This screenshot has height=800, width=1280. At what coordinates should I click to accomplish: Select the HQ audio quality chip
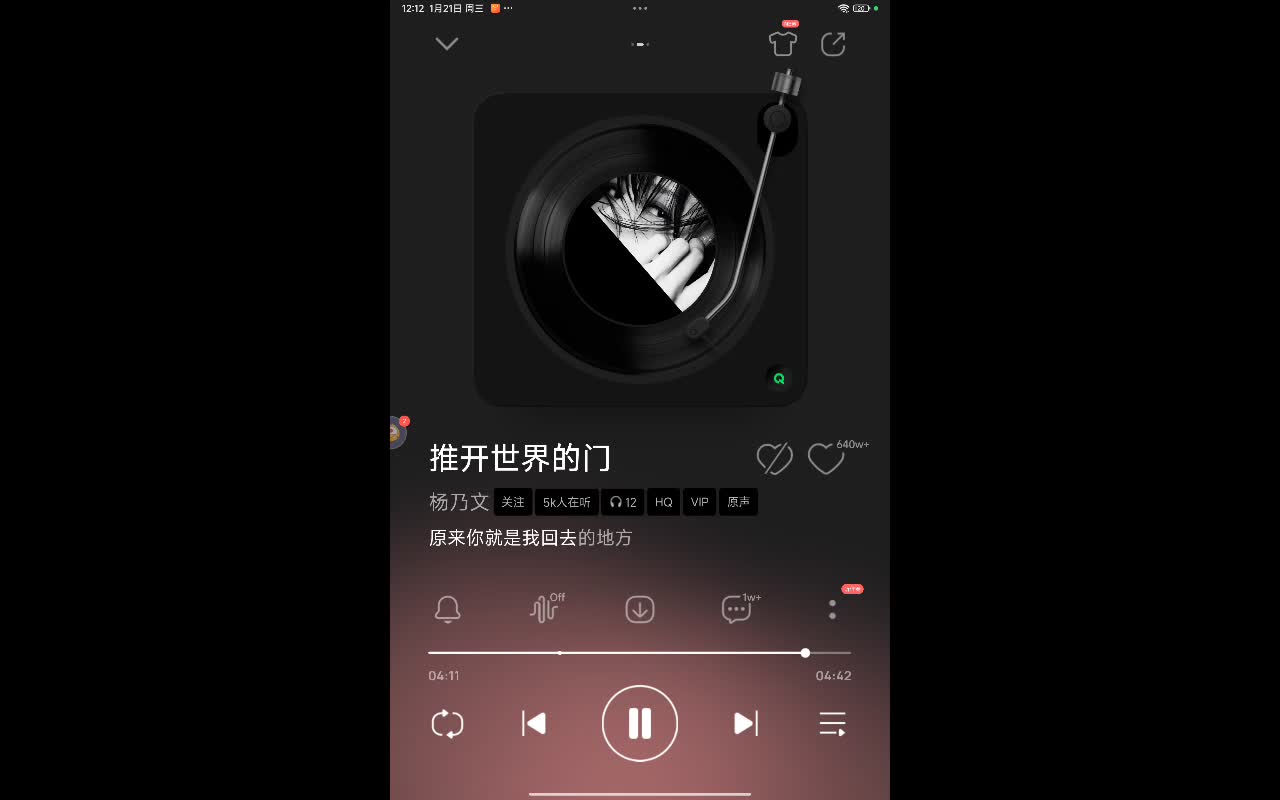pyautogui.click(x=664, y=502)
